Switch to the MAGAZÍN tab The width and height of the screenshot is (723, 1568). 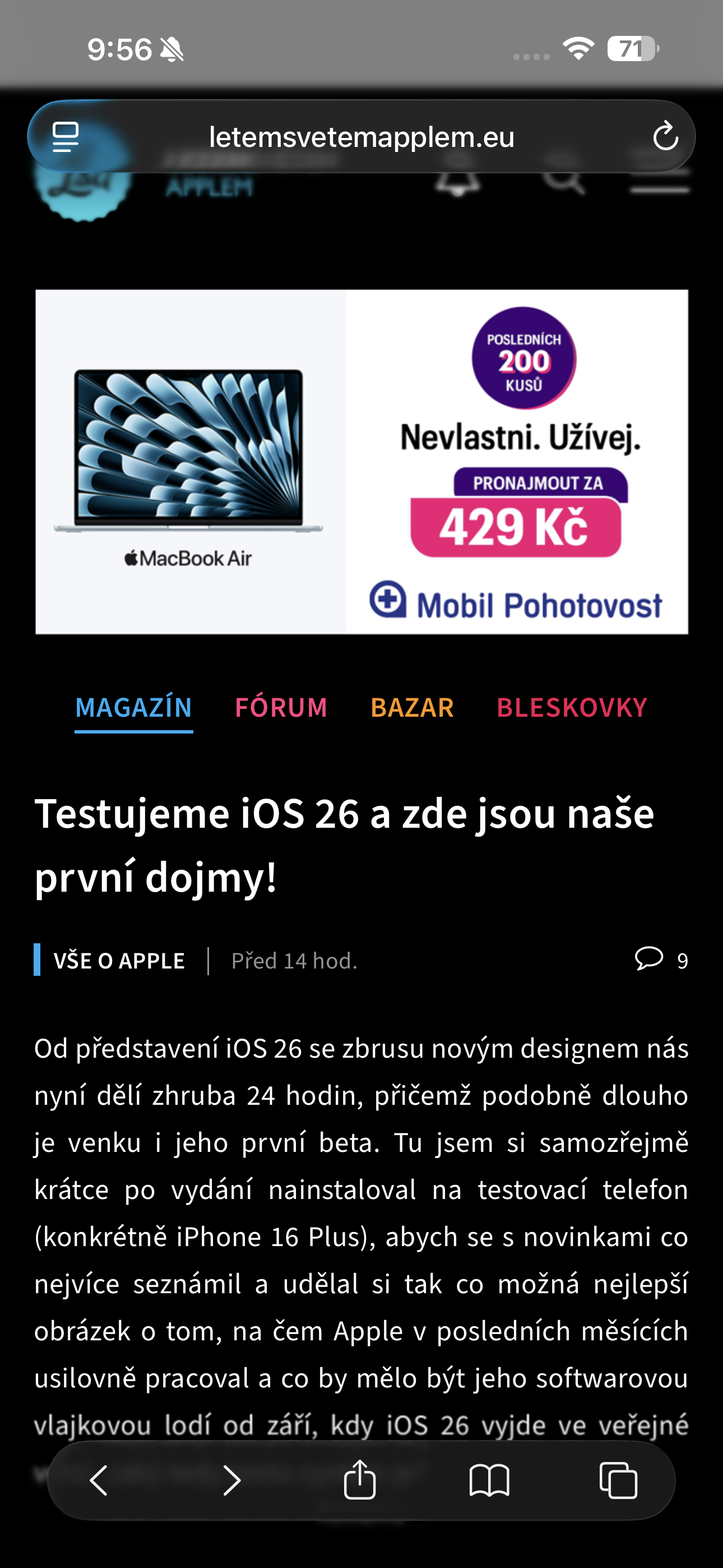tap(133, 708)
